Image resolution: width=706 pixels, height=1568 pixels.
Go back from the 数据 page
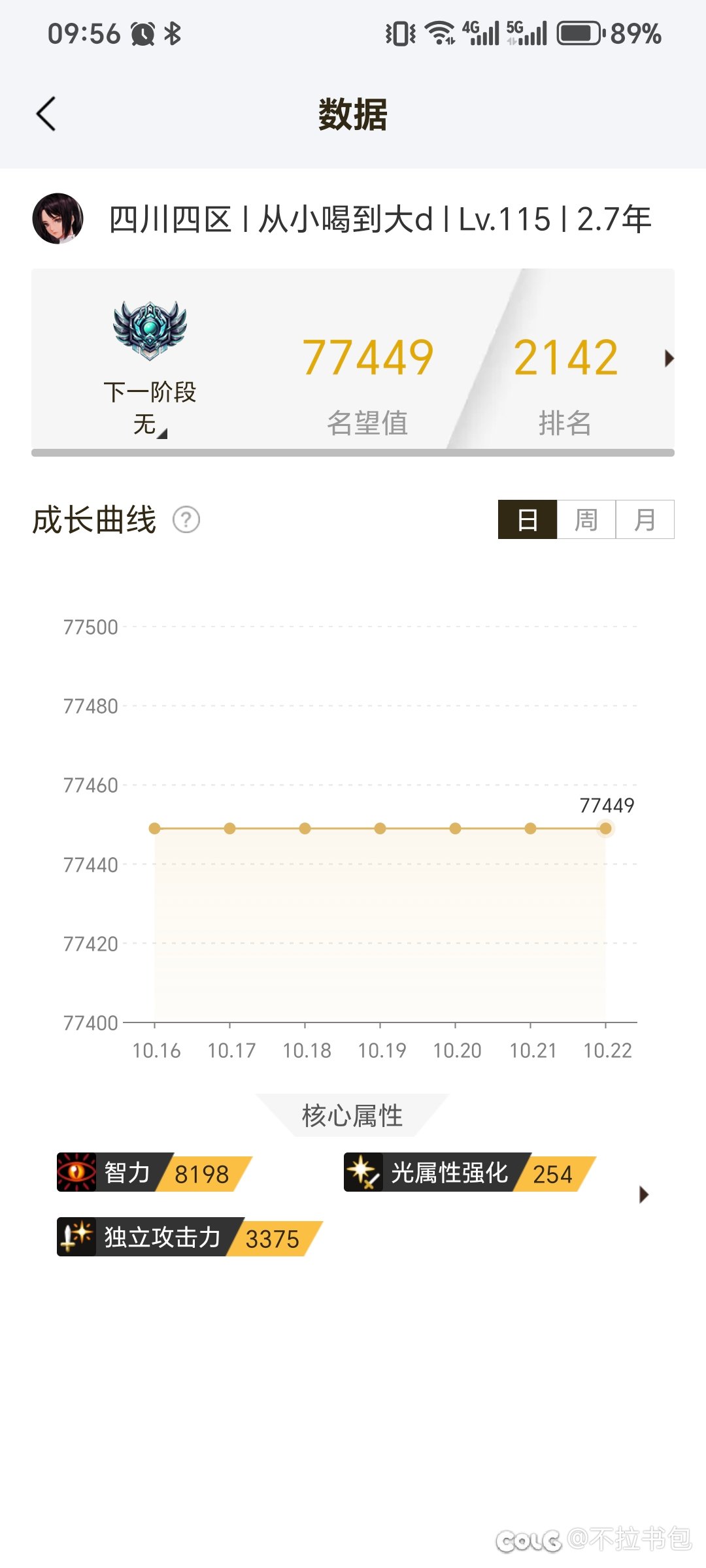[46, 114]
